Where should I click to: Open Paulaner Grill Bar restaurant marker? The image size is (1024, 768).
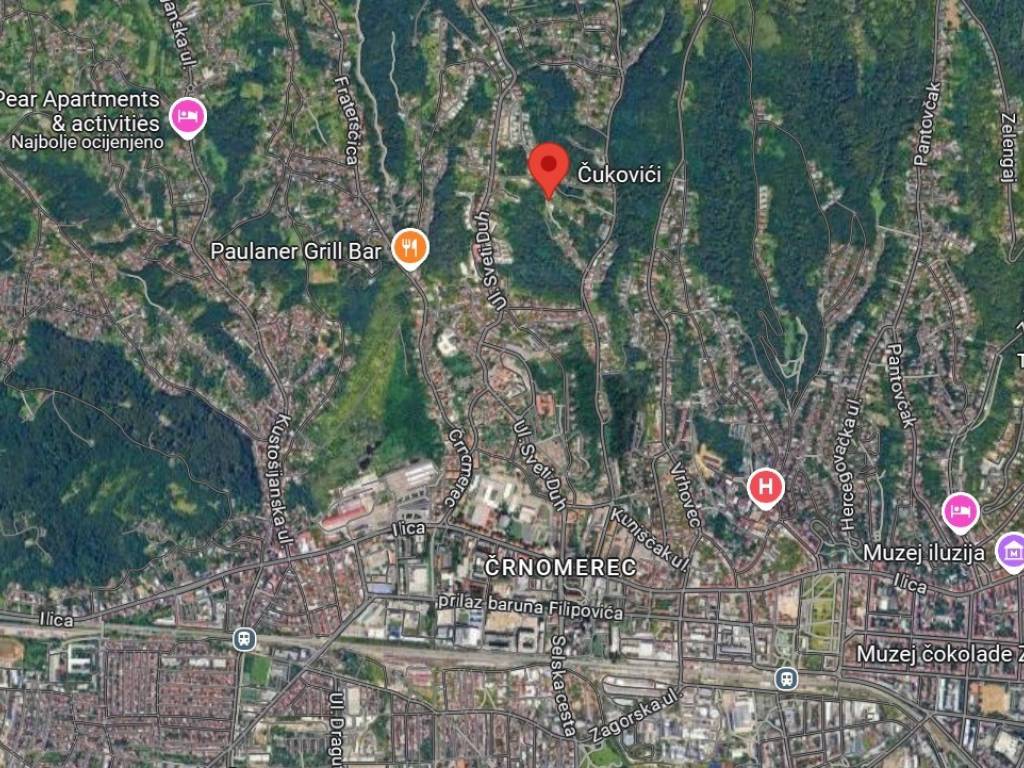click(x=408, y=247)
